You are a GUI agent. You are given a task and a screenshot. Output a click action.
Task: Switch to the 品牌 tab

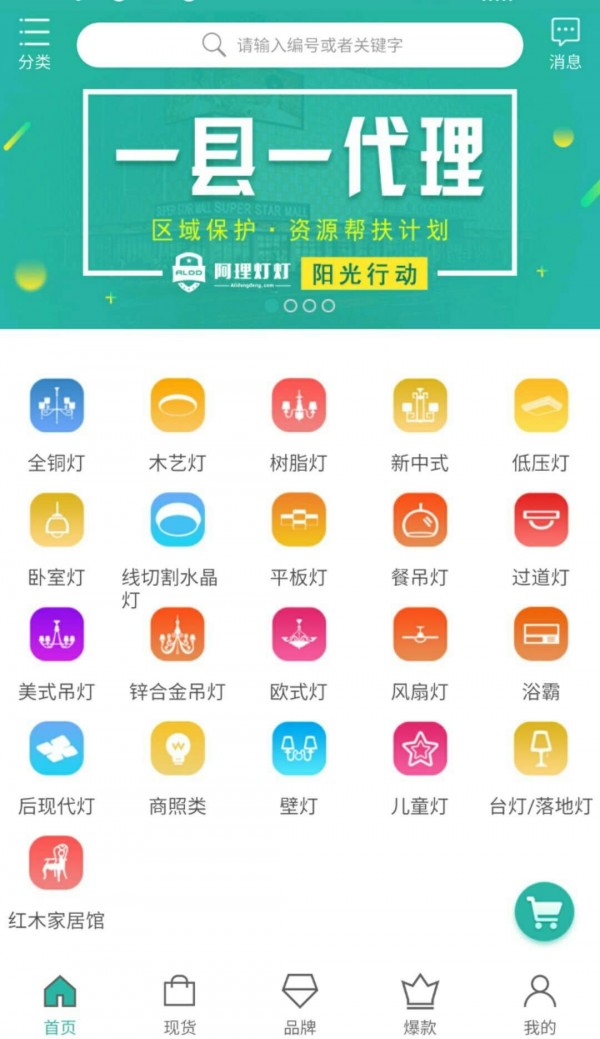299,1003
